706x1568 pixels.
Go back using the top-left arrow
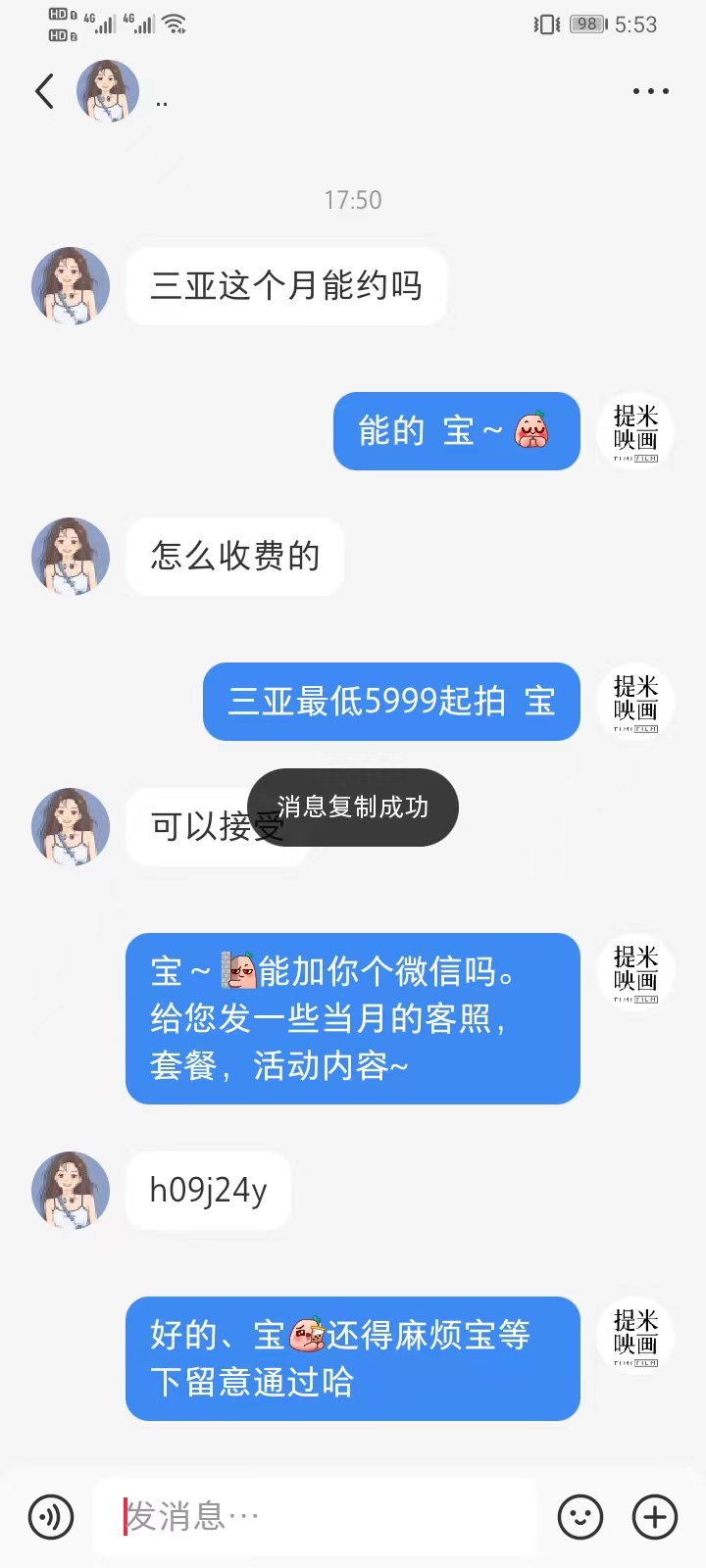pyautogui.click(x=44, y=91)
